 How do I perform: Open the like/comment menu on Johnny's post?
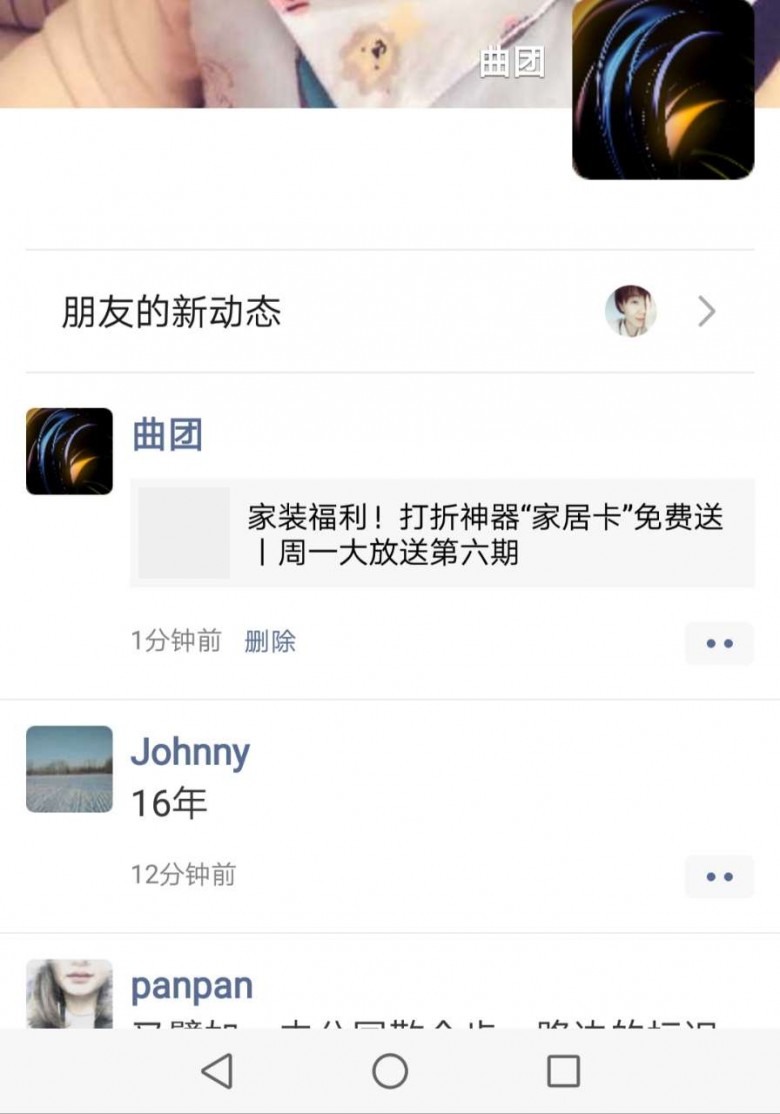coord(719,876)
